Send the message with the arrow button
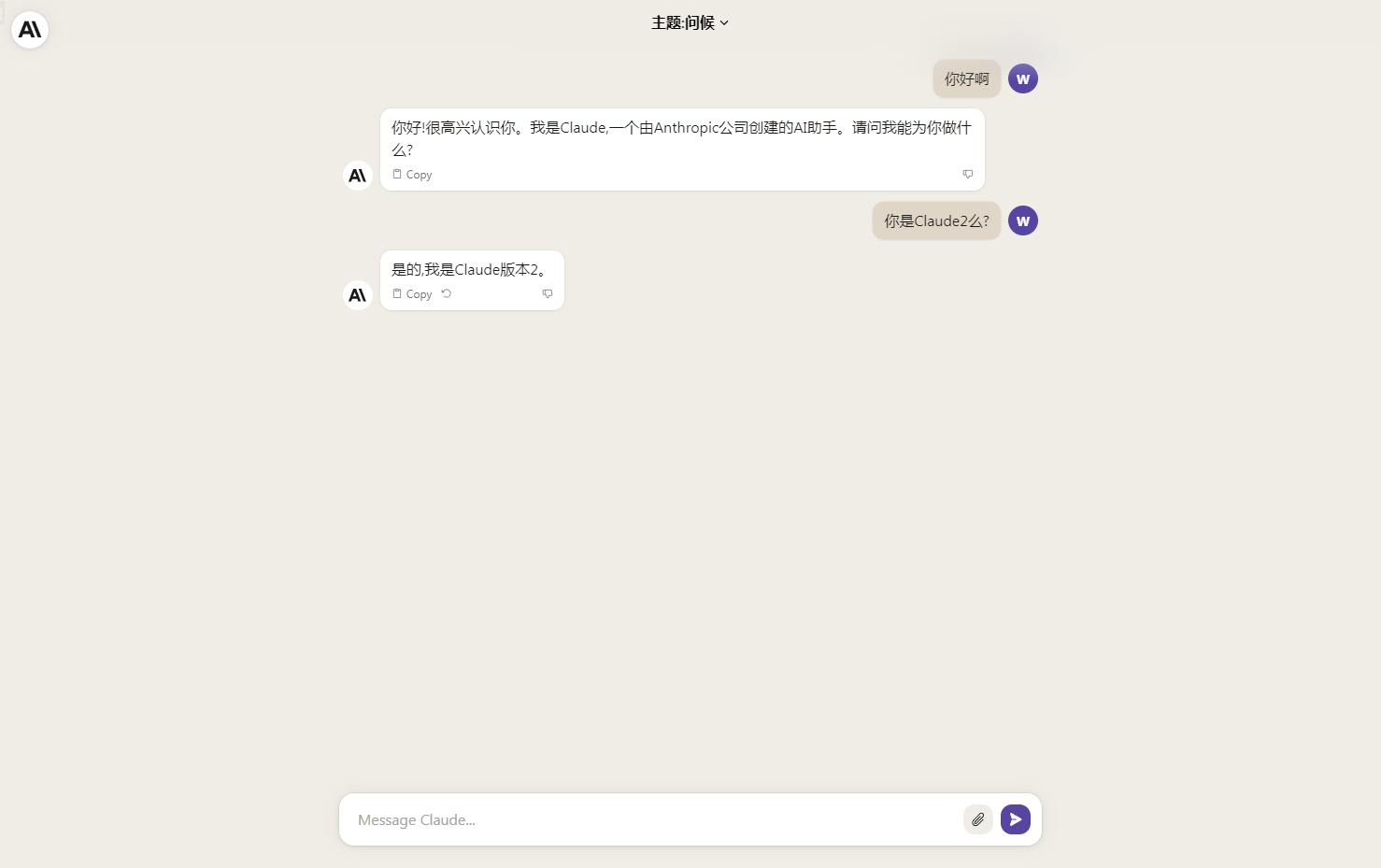 (x=1015, y=819)
